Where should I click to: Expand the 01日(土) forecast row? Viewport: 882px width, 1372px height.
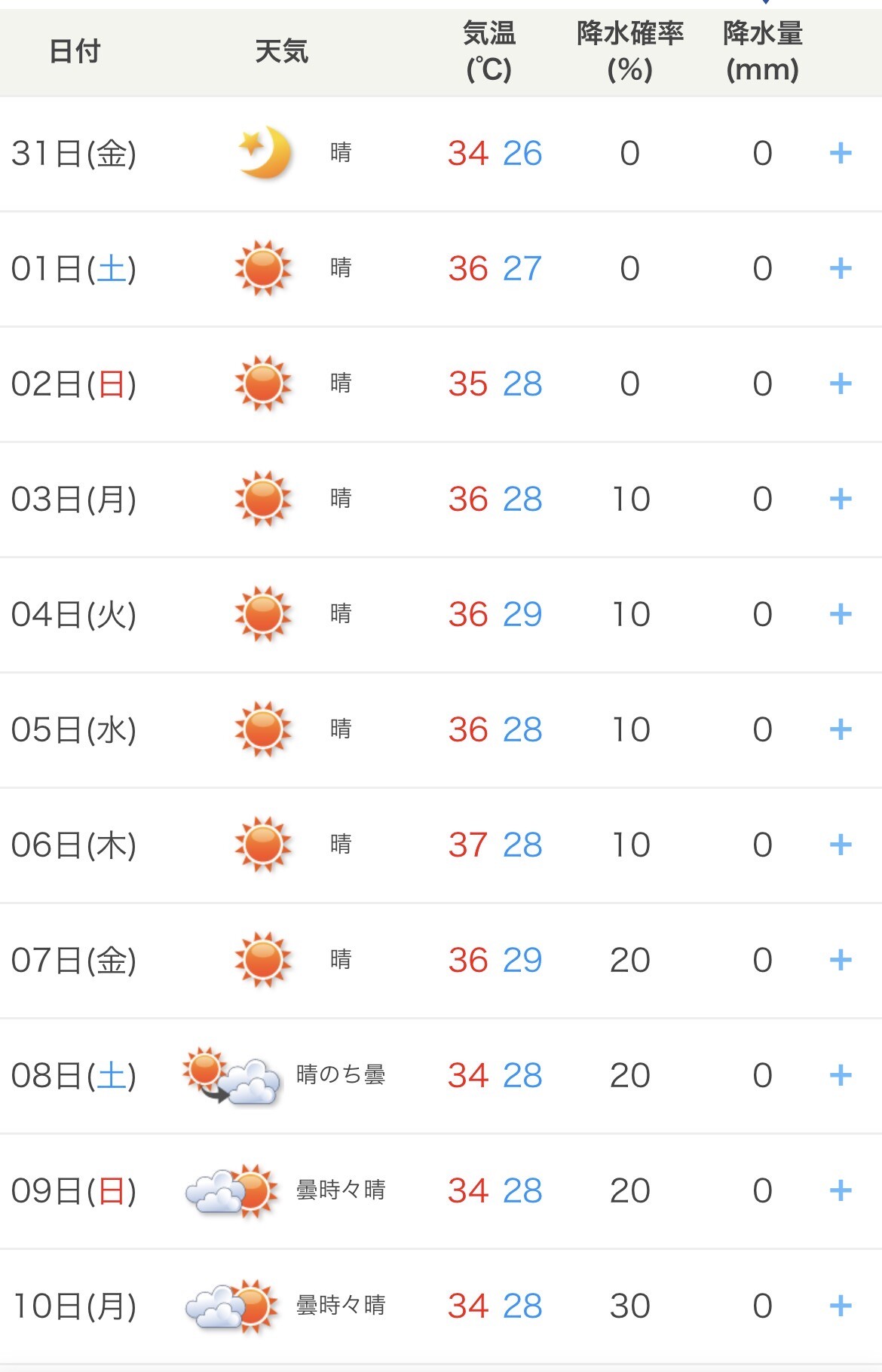click(840, 269)
